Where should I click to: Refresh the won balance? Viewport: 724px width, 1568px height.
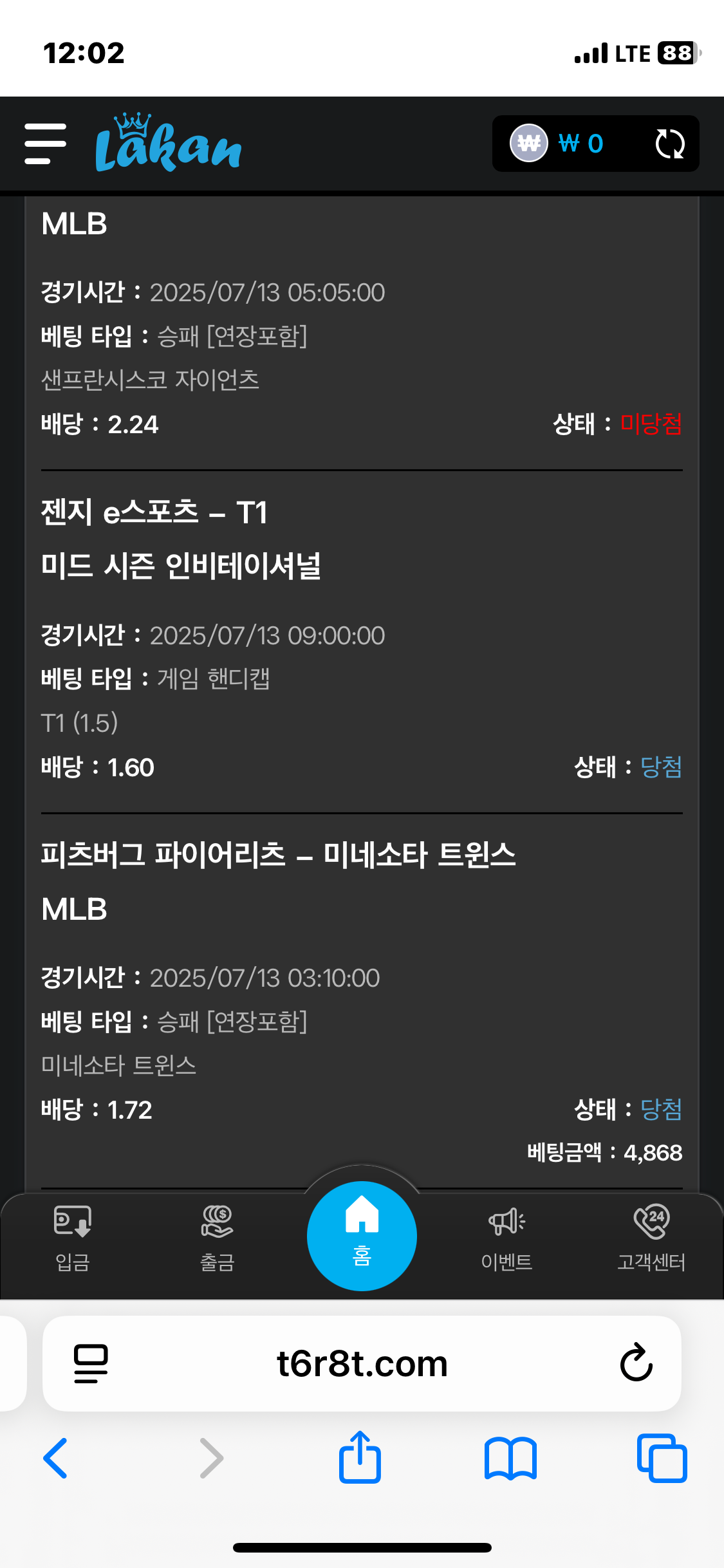pos(669,144)
